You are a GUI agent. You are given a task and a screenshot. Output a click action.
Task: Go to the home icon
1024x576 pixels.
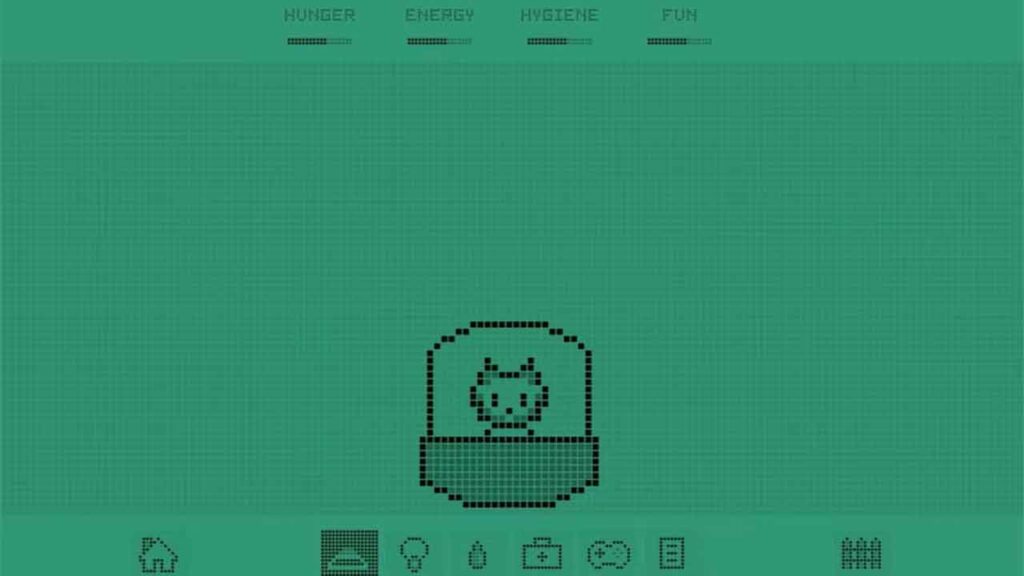[x=158, y=553]
